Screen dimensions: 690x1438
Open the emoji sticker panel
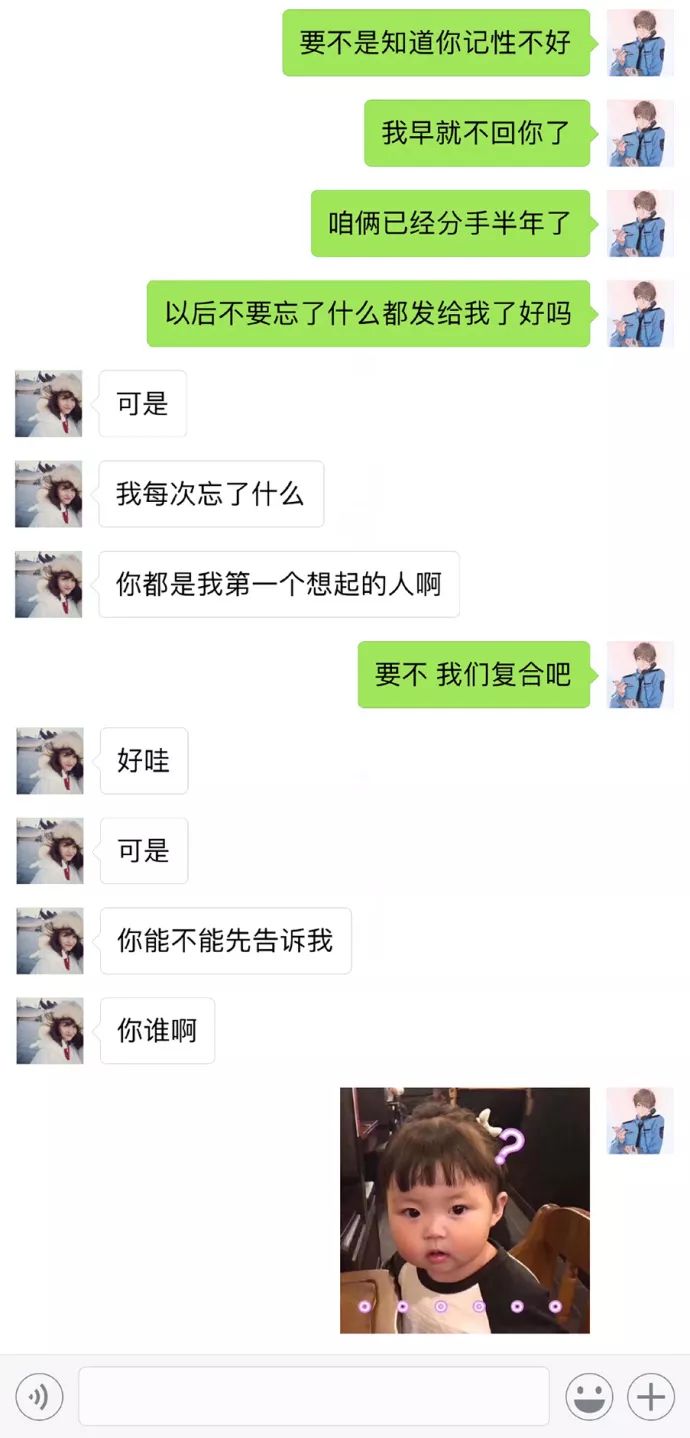(589, 1396)
